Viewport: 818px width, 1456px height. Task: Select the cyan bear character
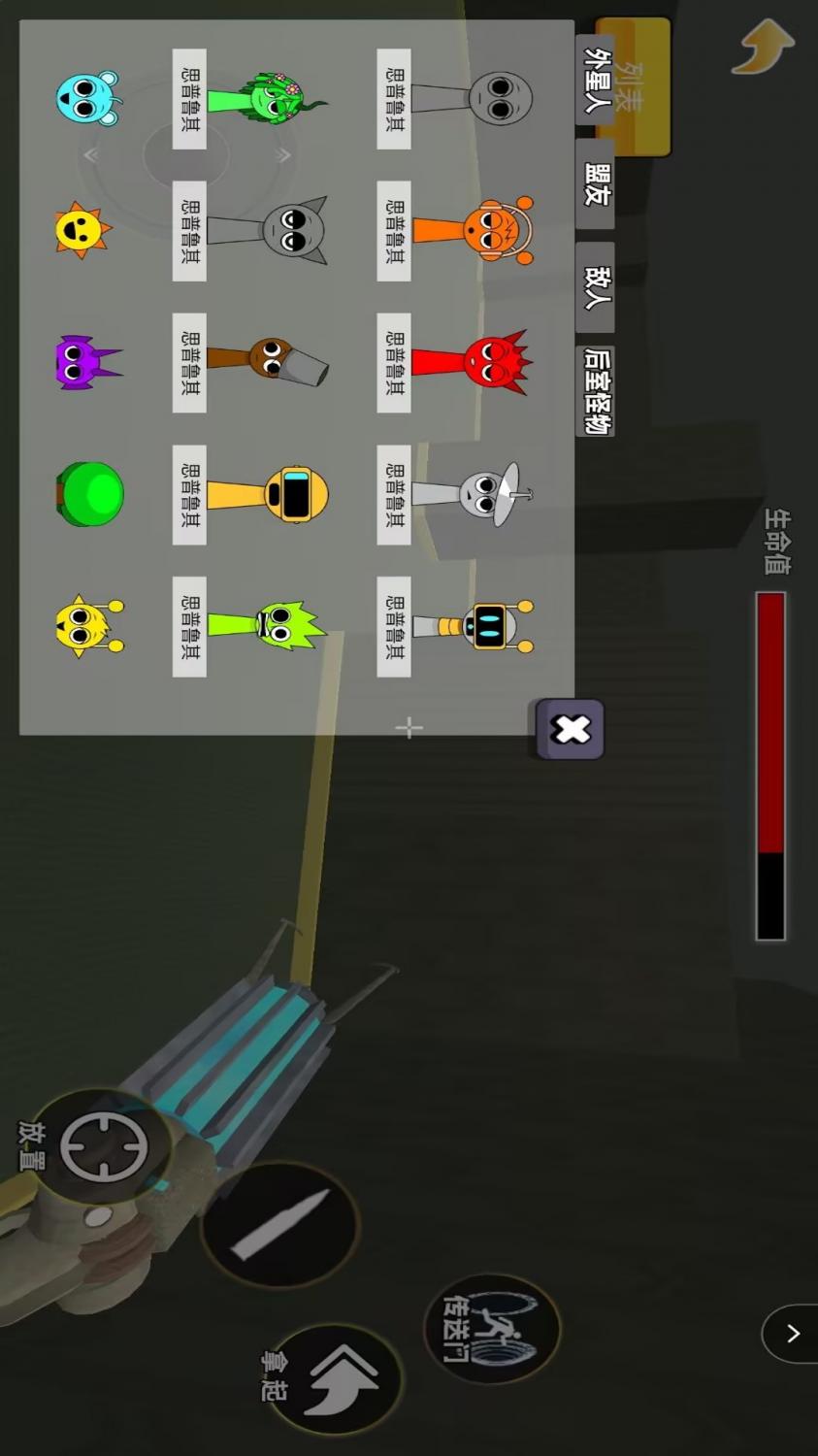tap(87, 97)
